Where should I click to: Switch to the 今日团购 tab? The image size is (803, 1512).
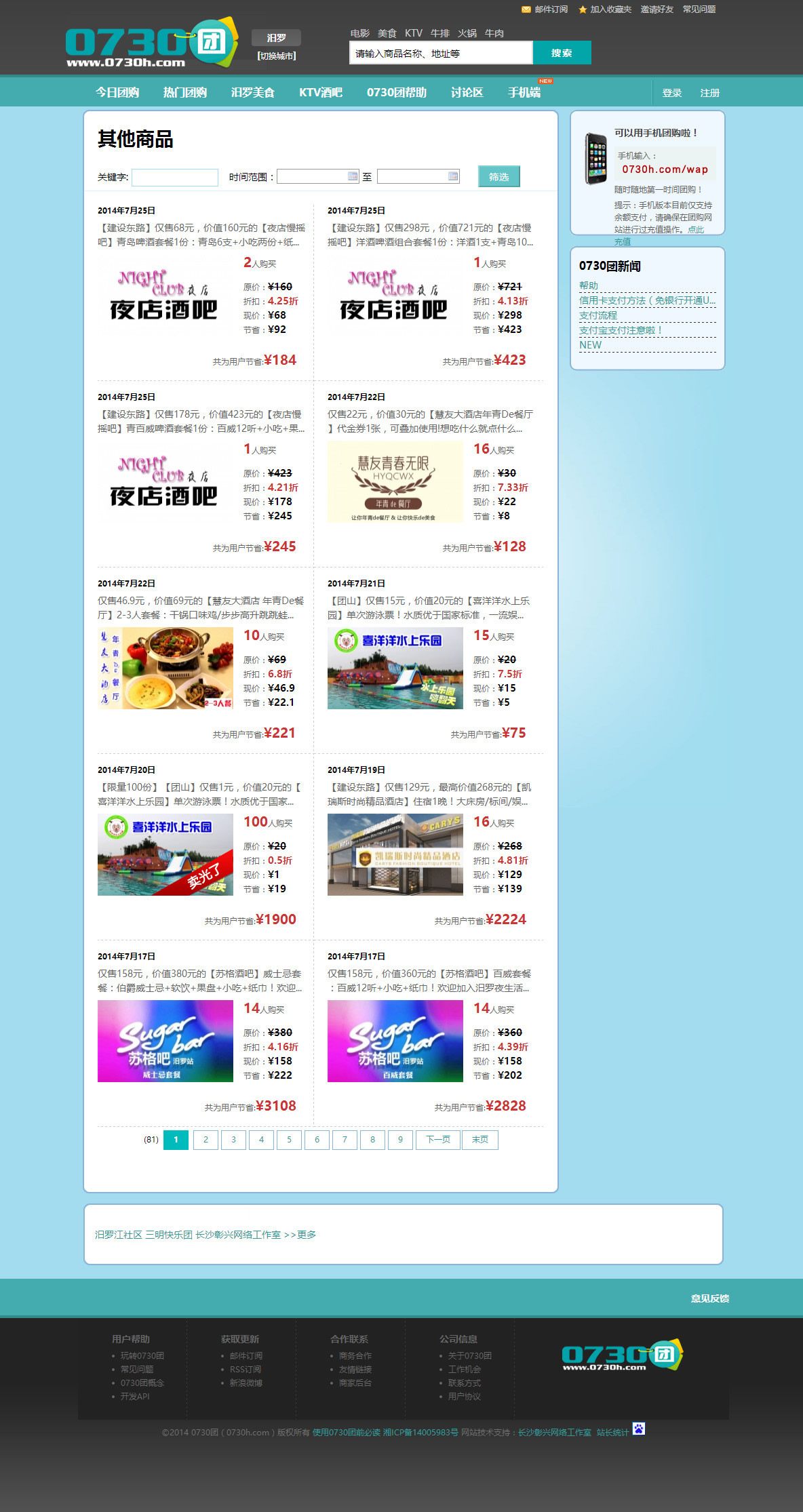pos(117,92)
